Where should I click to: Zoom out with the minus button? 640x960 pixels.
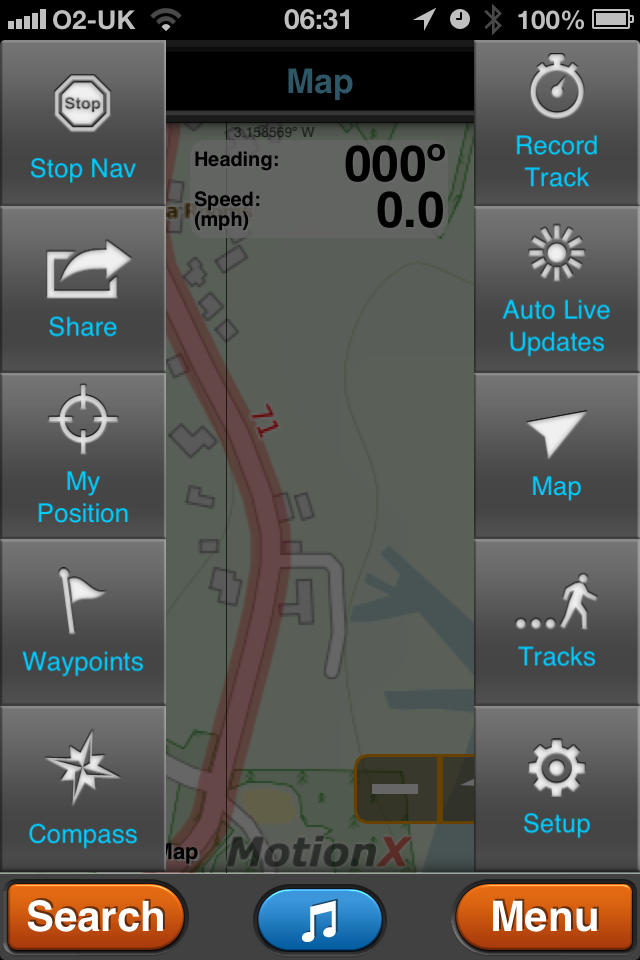point(397,789)
